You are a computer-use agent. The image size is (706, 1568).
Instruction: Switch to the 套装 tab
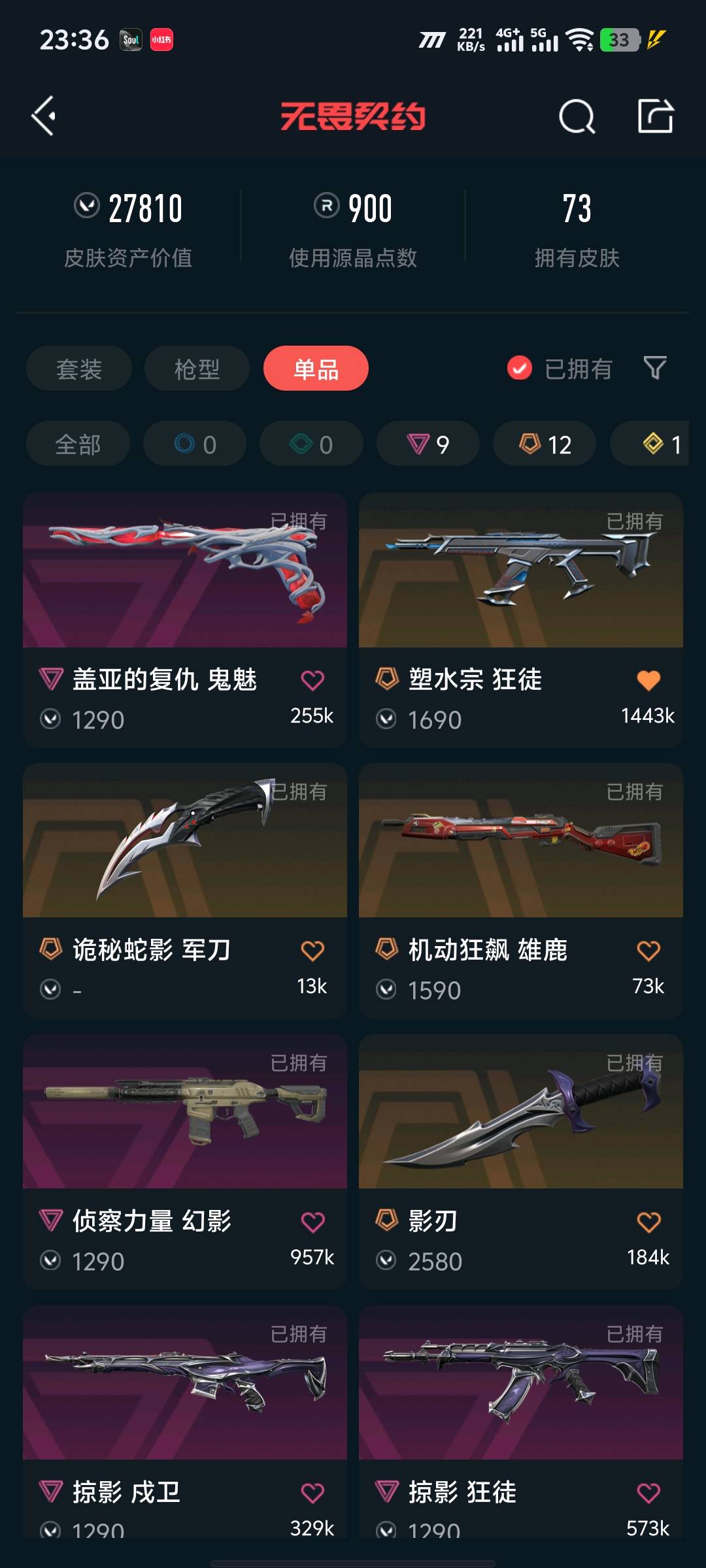click(x=79, y=368)
